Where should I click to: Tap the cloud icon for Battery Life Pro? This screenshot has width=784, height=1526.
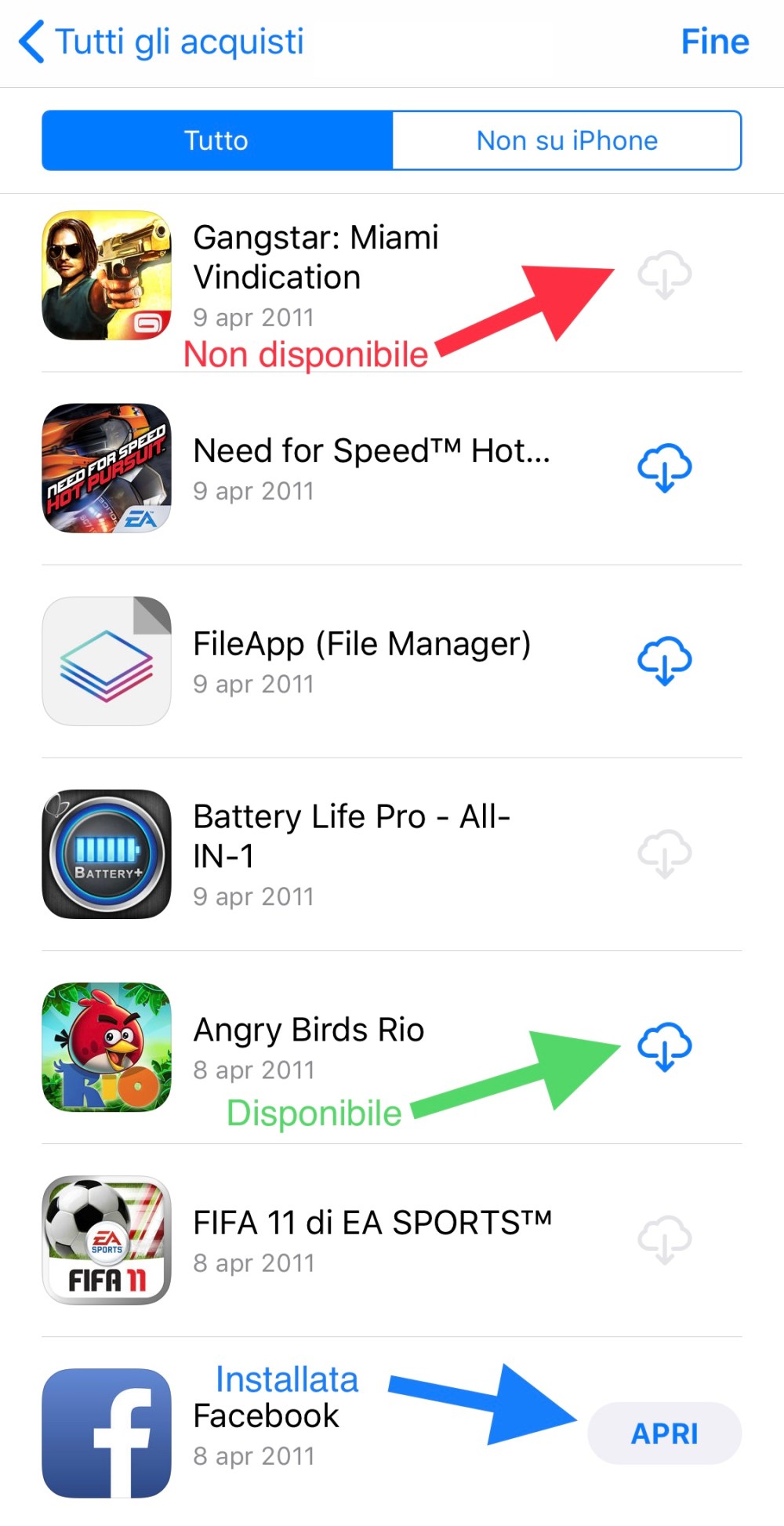[664, 854]
